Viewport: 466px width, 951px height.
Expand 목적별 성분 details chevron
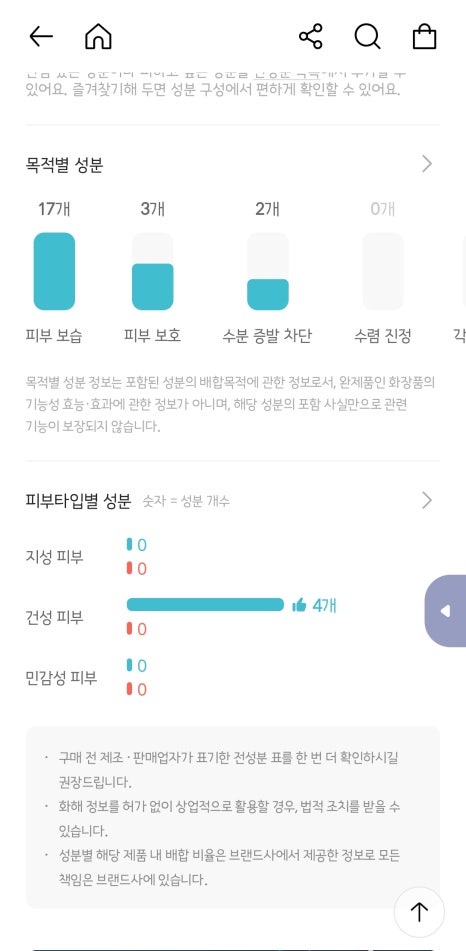pyautogui.click(x=427, y=164)
